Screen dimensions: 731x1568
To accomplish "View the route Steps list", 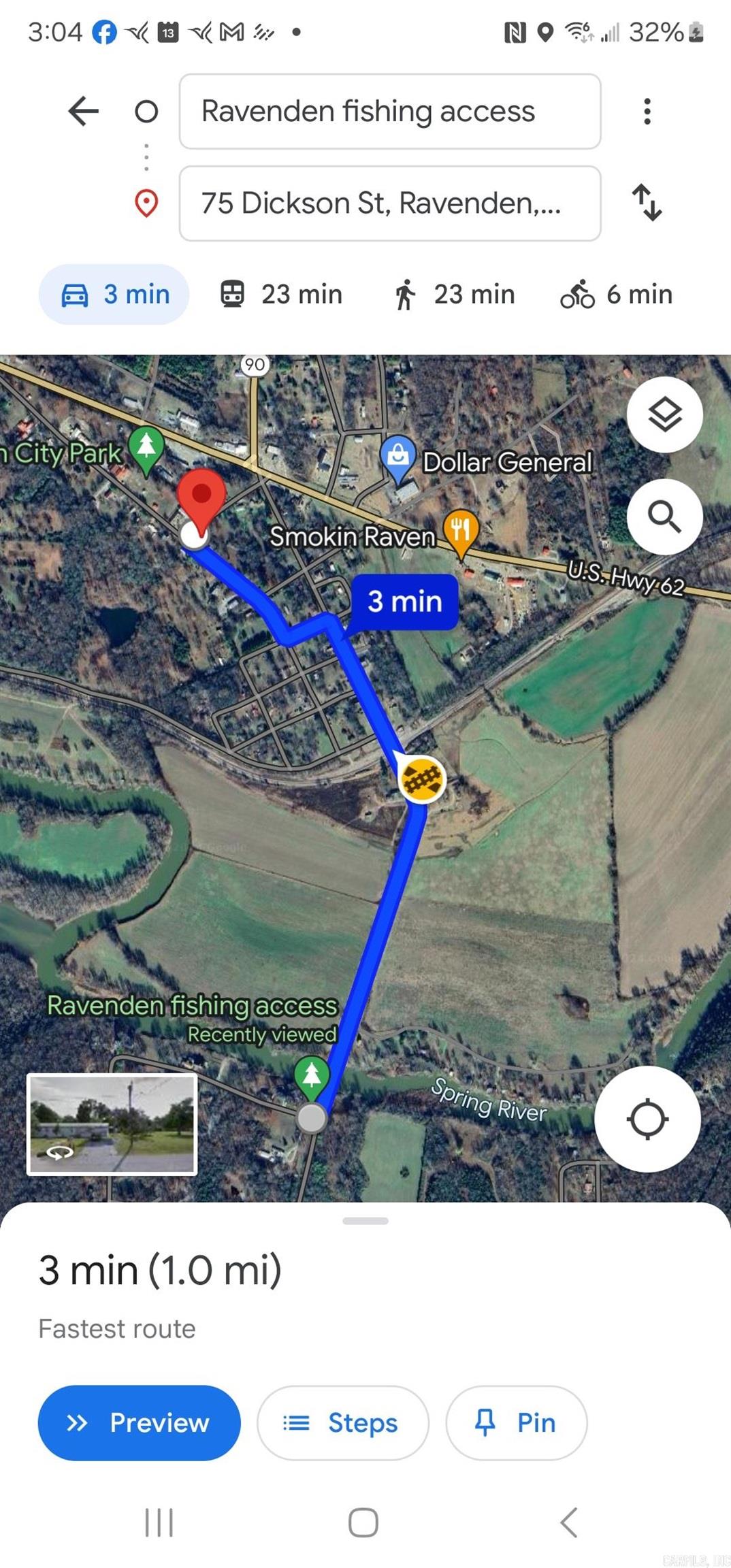I will click(x=342, y=1422).
